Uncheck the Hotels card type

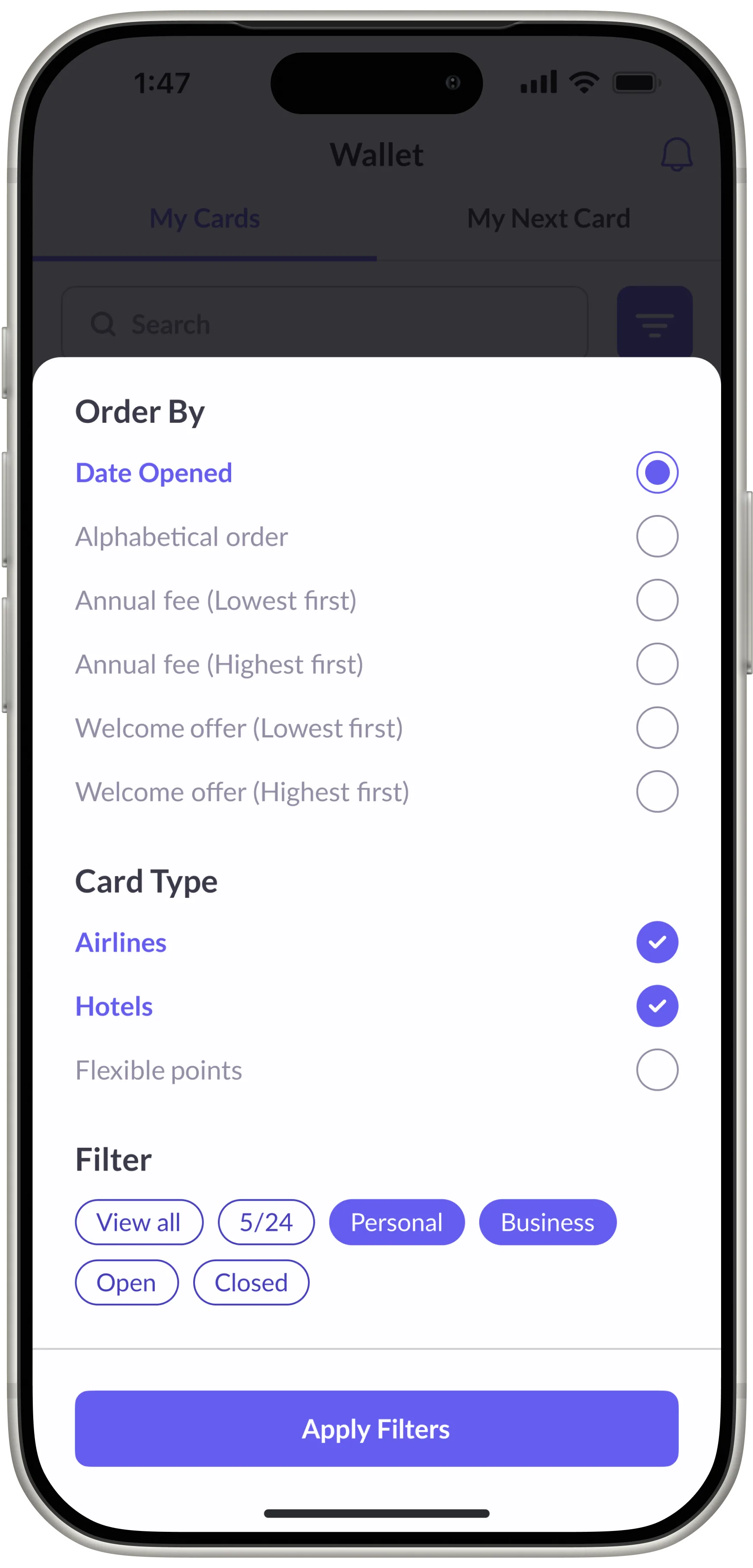(657, 1006)
